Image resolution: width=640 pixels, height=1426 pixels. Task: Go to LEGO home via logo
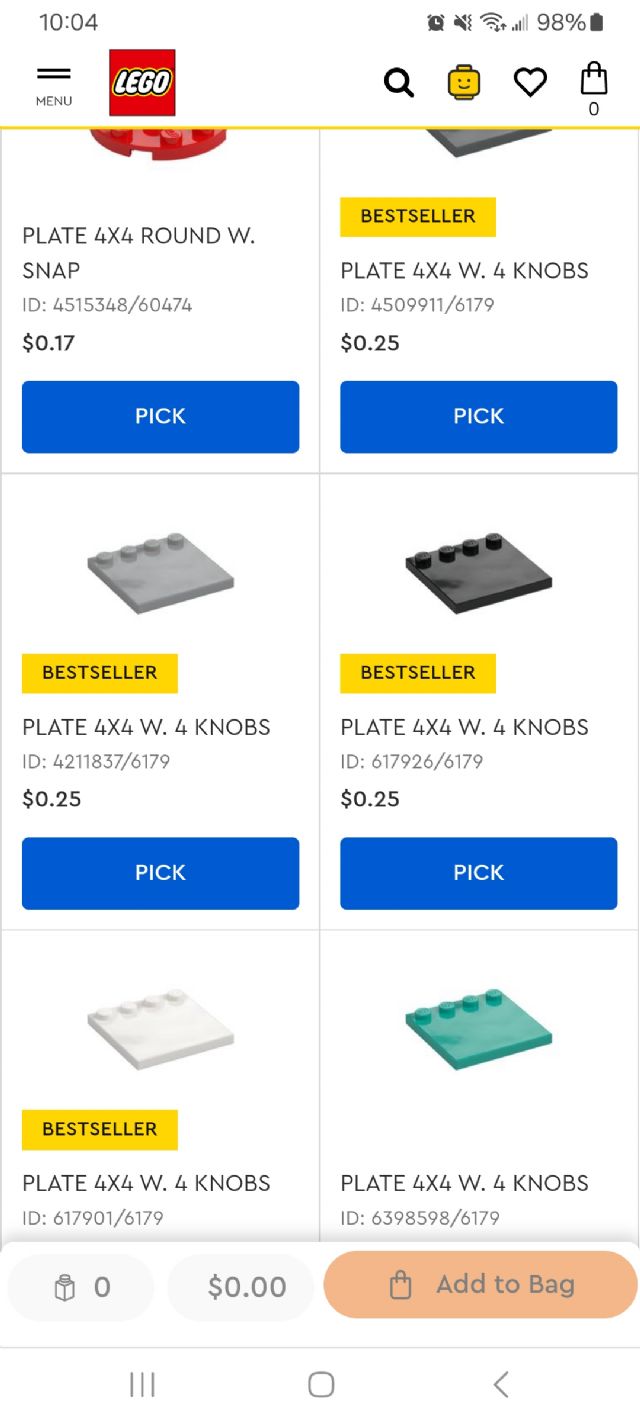pos(142,83)
